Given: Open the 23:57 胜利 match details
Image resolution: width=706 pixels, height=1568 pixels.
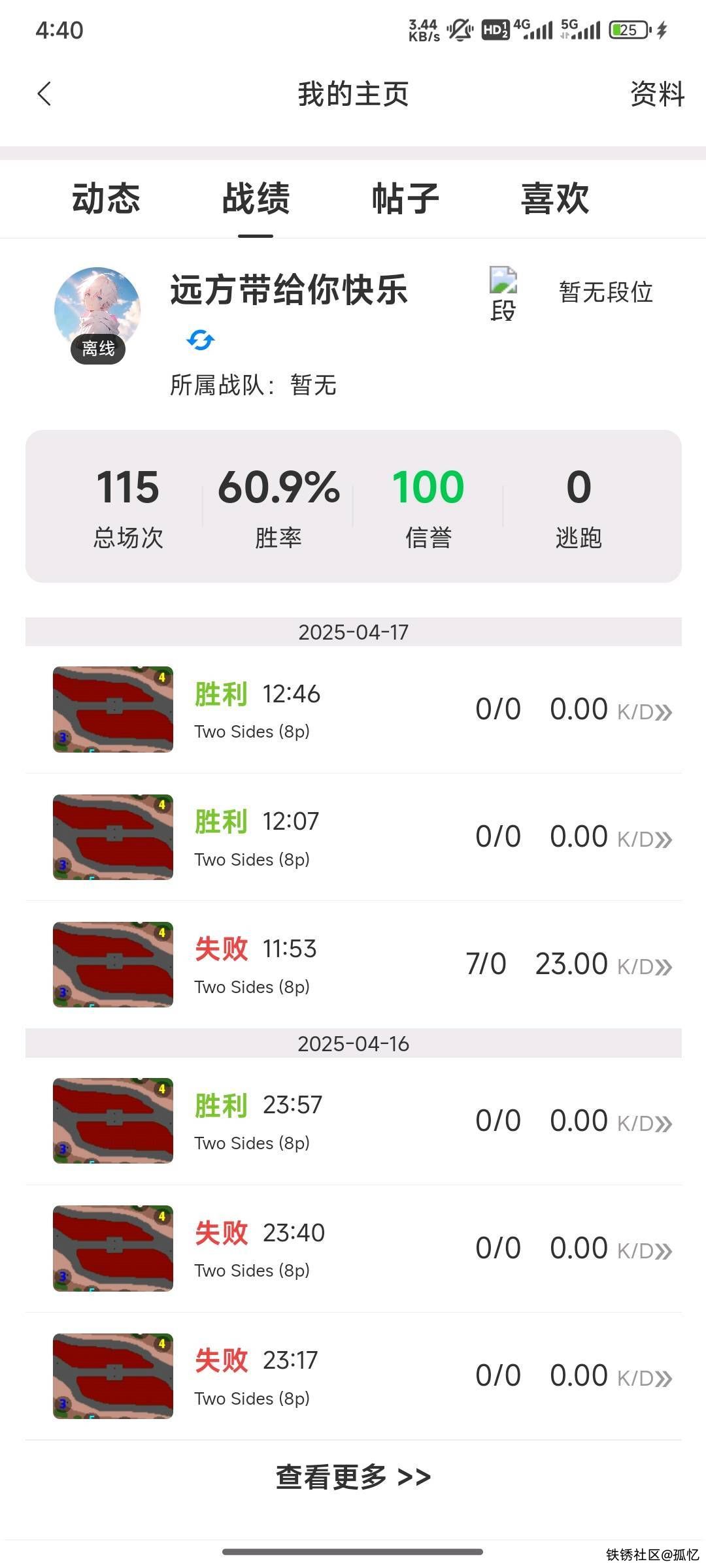Looking at the screenshot, I should [x=353, y=1121].
